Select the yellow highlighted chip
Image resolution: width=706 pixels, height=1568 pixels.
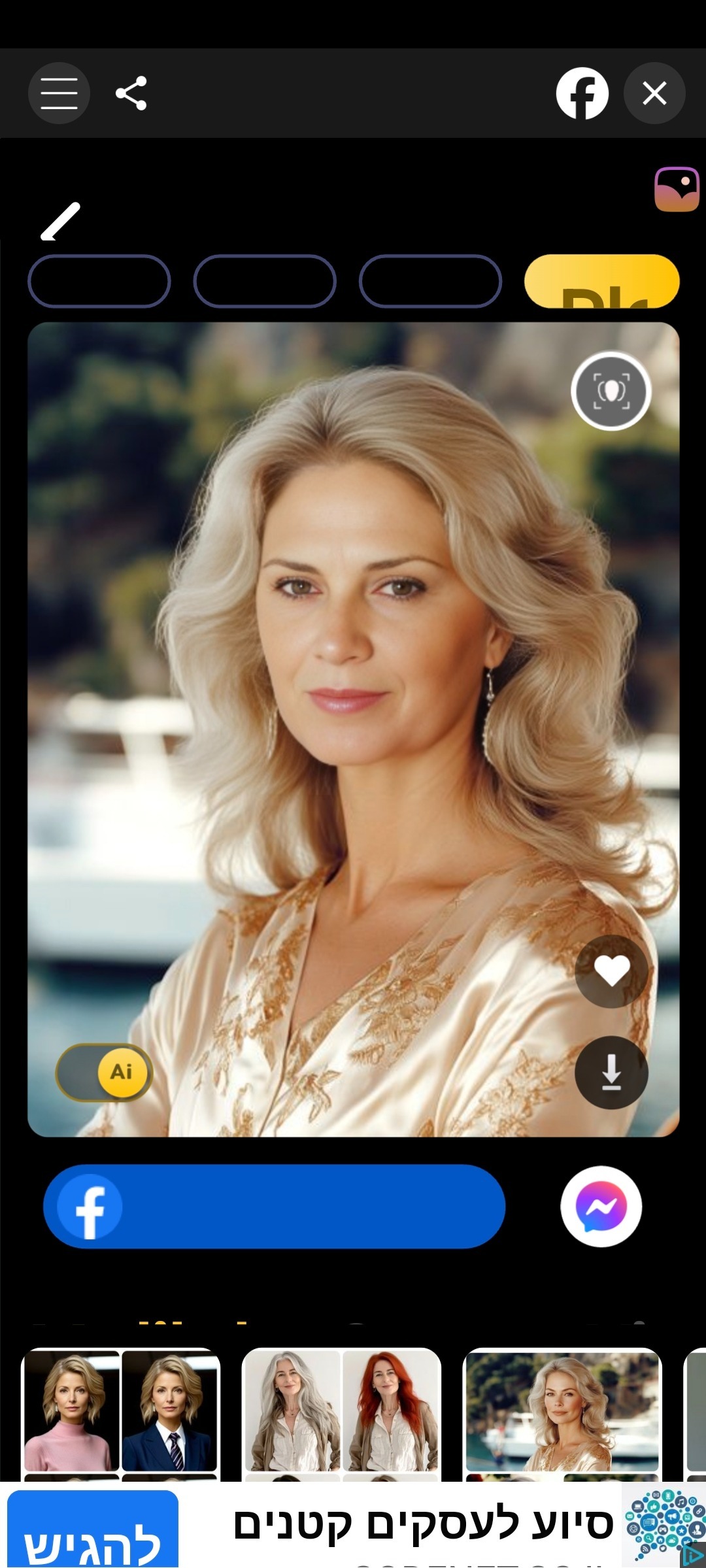601,281
